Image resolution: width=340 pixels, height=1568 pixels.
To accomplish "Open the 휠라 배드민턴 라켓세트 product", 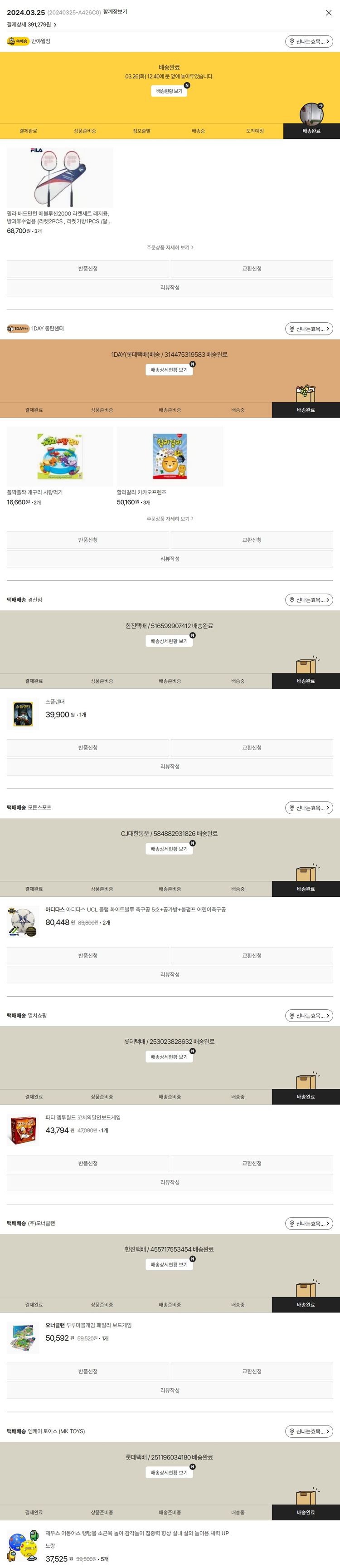I will tap(59, 178).
